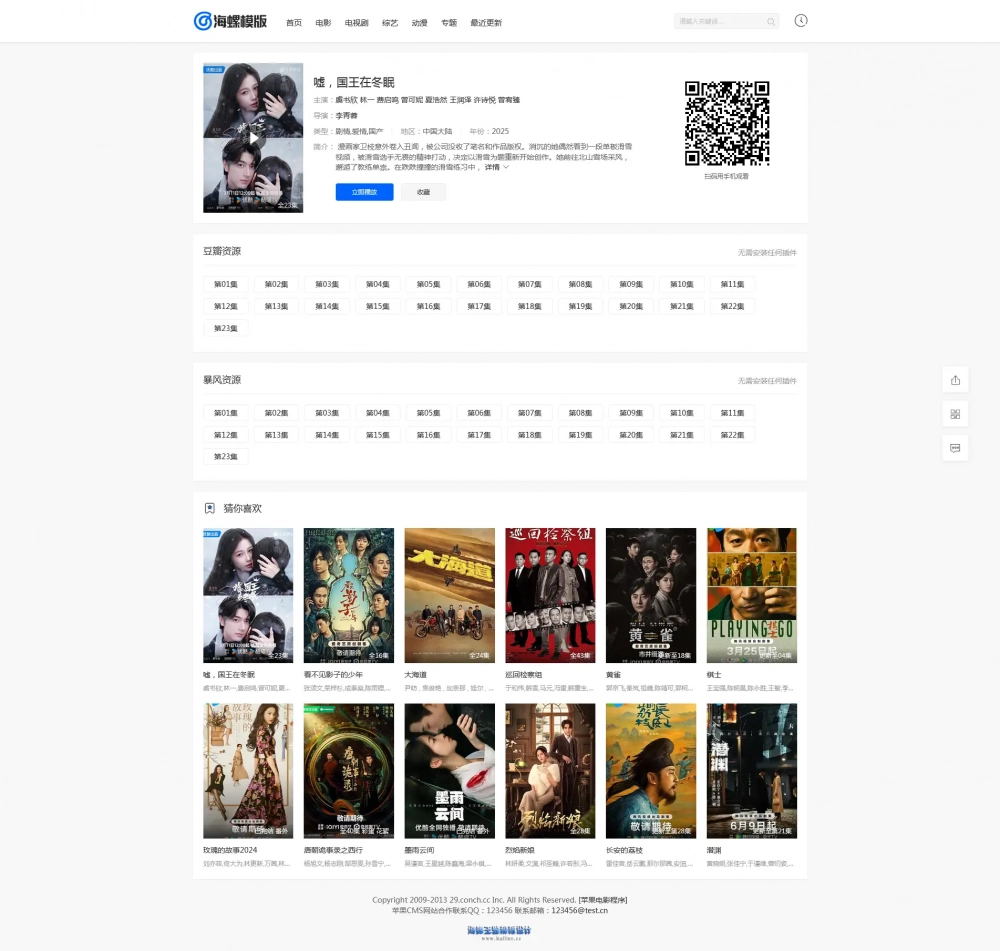1000x951 pixels.
Task: Open the 大海道 poster card
Action: (x=449, y=595)
